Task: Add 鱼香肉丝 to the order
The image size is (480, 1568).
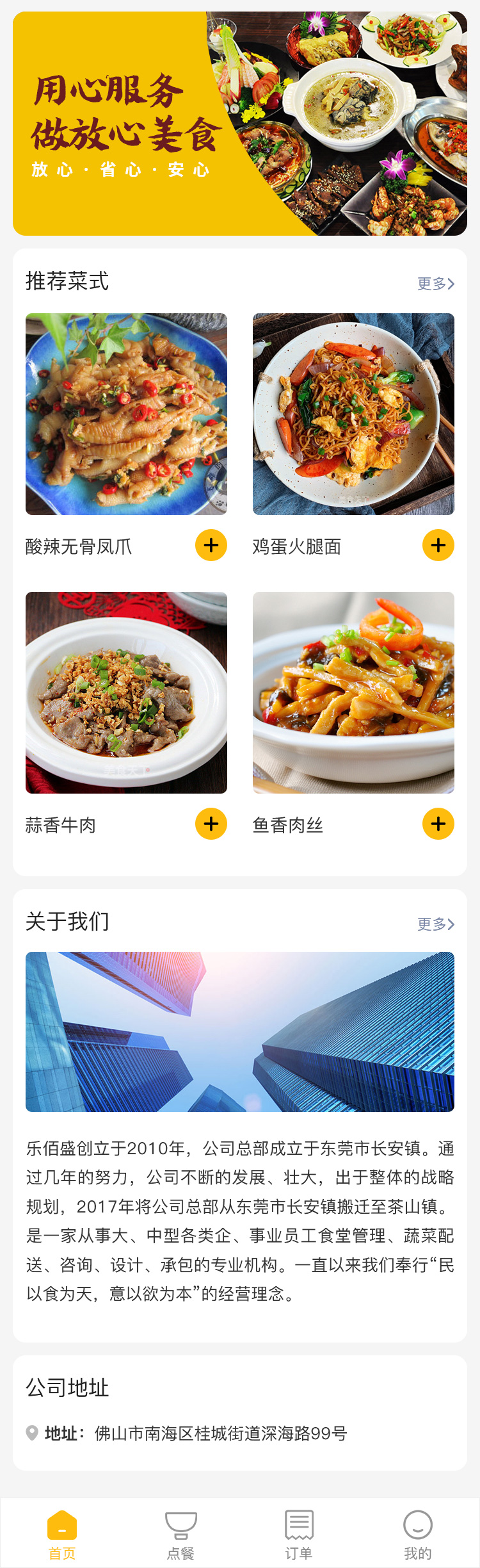Action: (438, 824)
